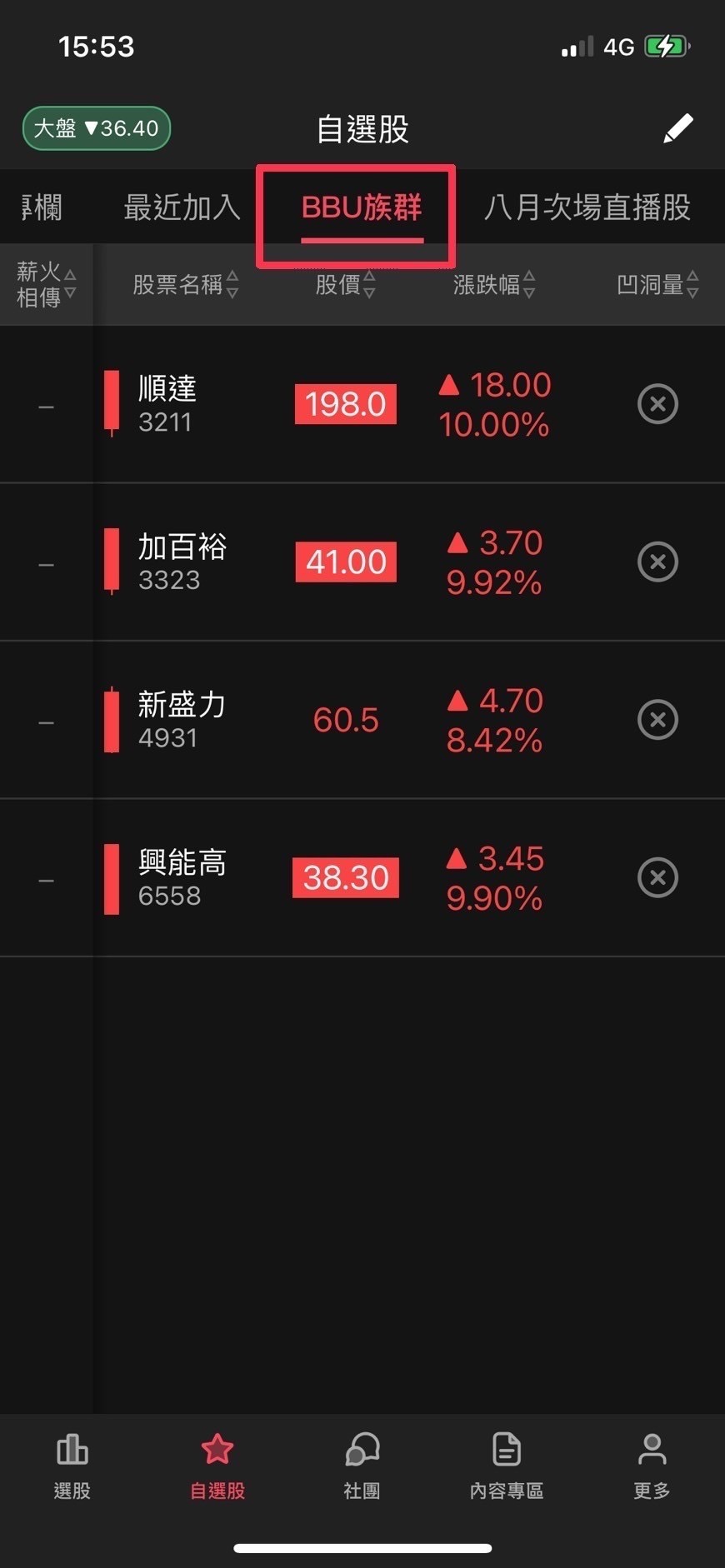Open the 八月次場直播股 tab
The image size is (725, 1568).
pos(587,208)
